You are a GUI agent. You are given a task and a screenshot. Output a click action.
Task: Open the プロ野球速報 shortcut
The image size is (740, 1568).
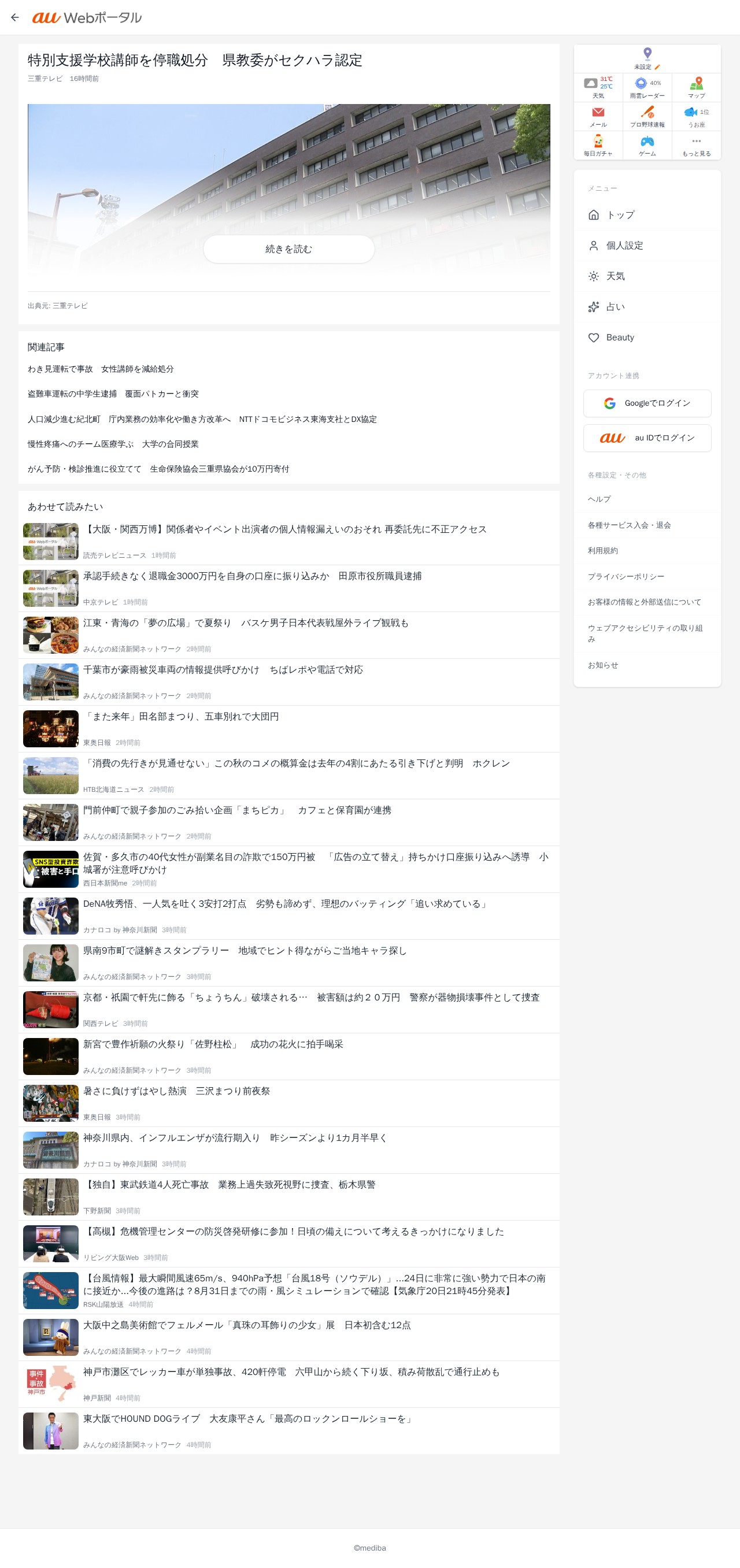[647, 117]
